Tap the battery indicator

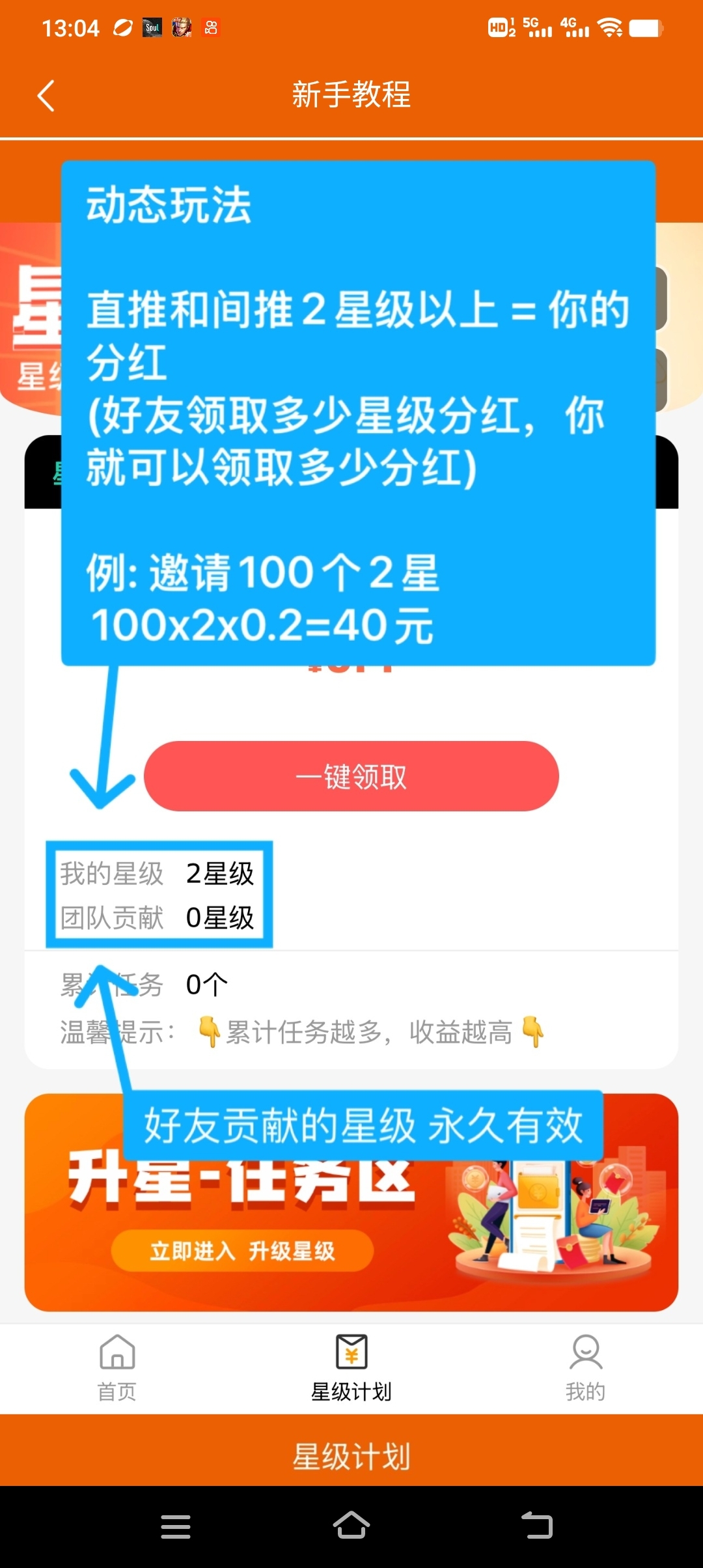coord(644,27)
